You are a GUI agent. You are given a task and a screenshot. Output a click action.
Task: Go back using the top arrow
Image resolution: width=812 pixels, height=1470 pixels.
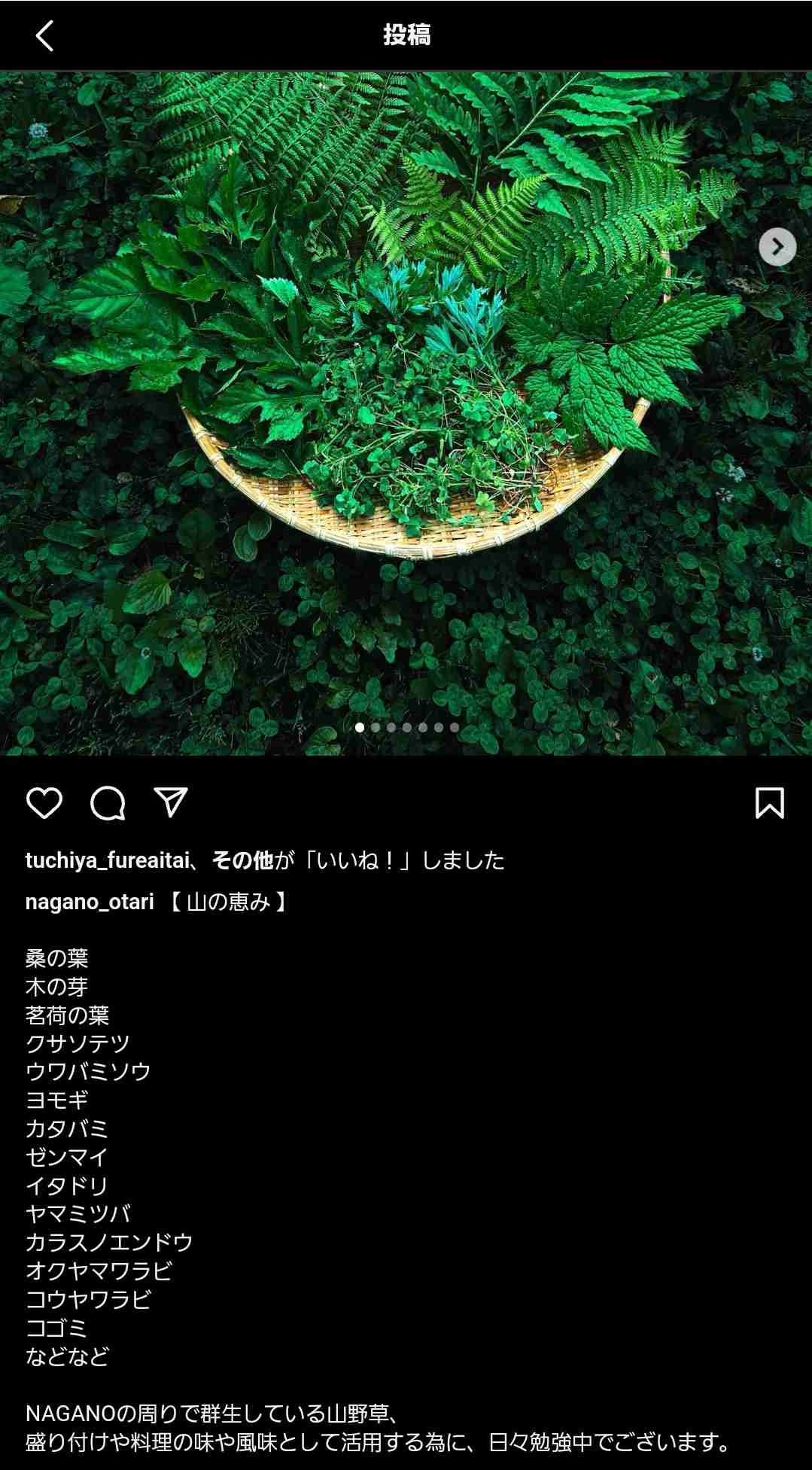pyautogui.click(x=44, y=35)
